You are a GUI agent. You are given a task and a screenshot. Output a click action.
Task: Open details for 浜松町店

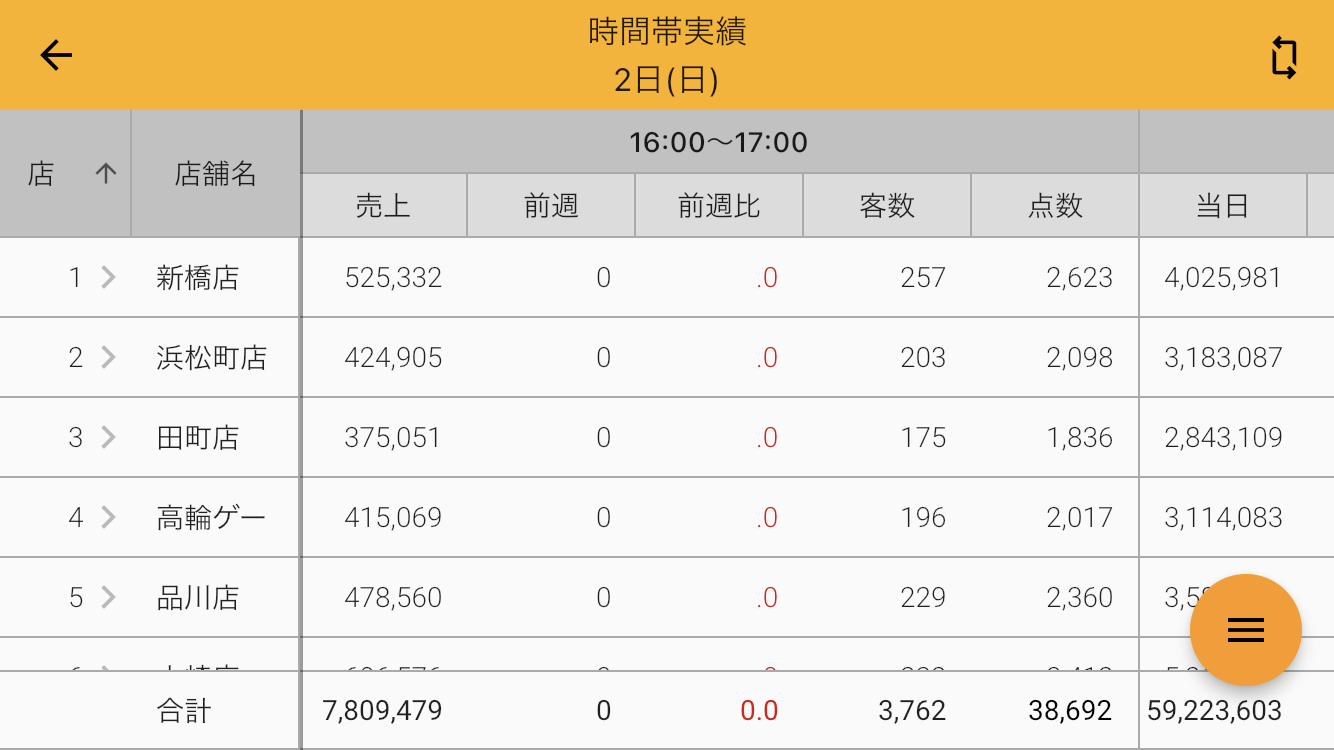click(x=108, y=357)
